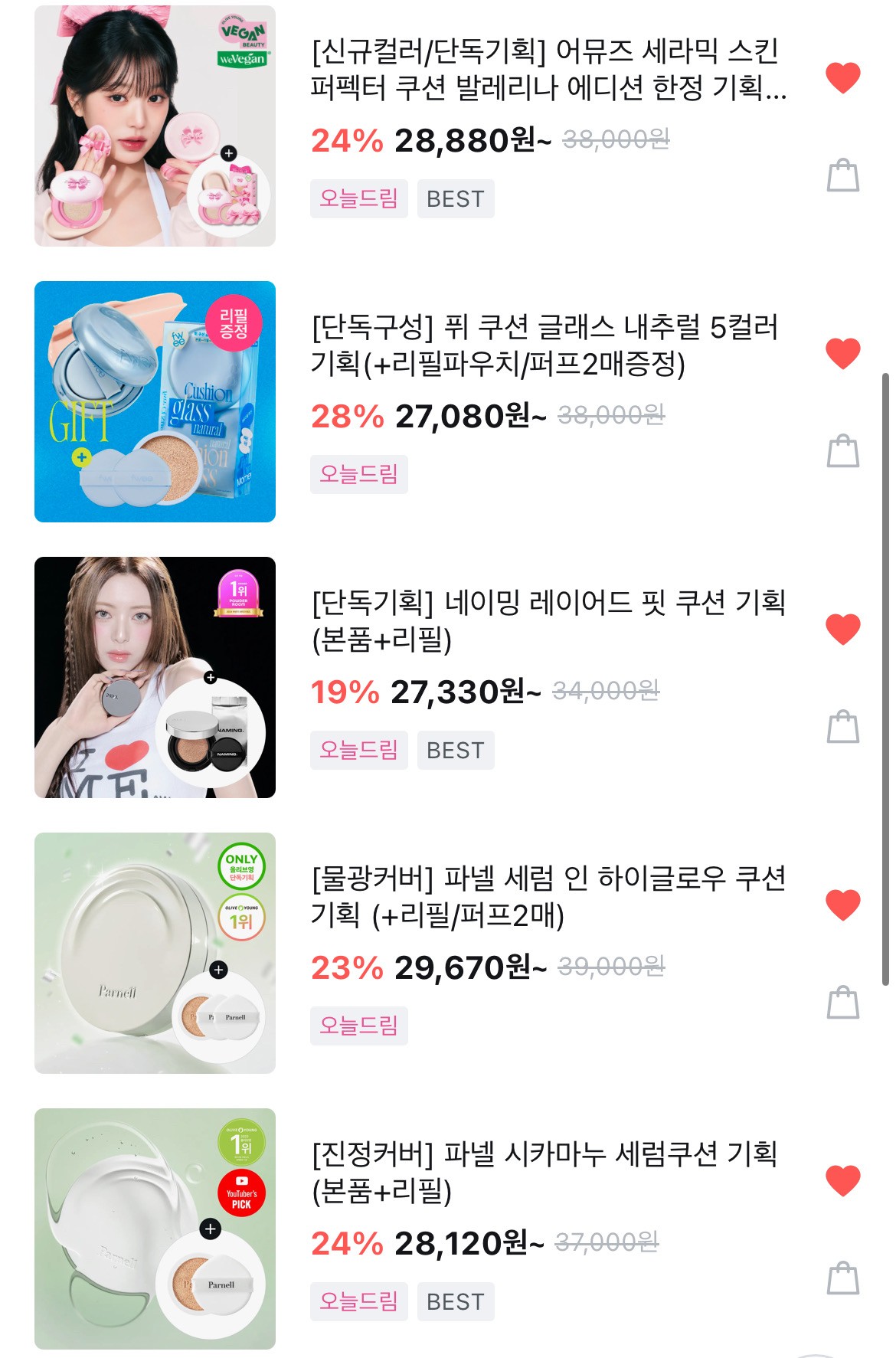Click the YouTuber's PICK badge
This screenshot has height=1358, width=896.
pyautogui.click(x=243, y=1193)
